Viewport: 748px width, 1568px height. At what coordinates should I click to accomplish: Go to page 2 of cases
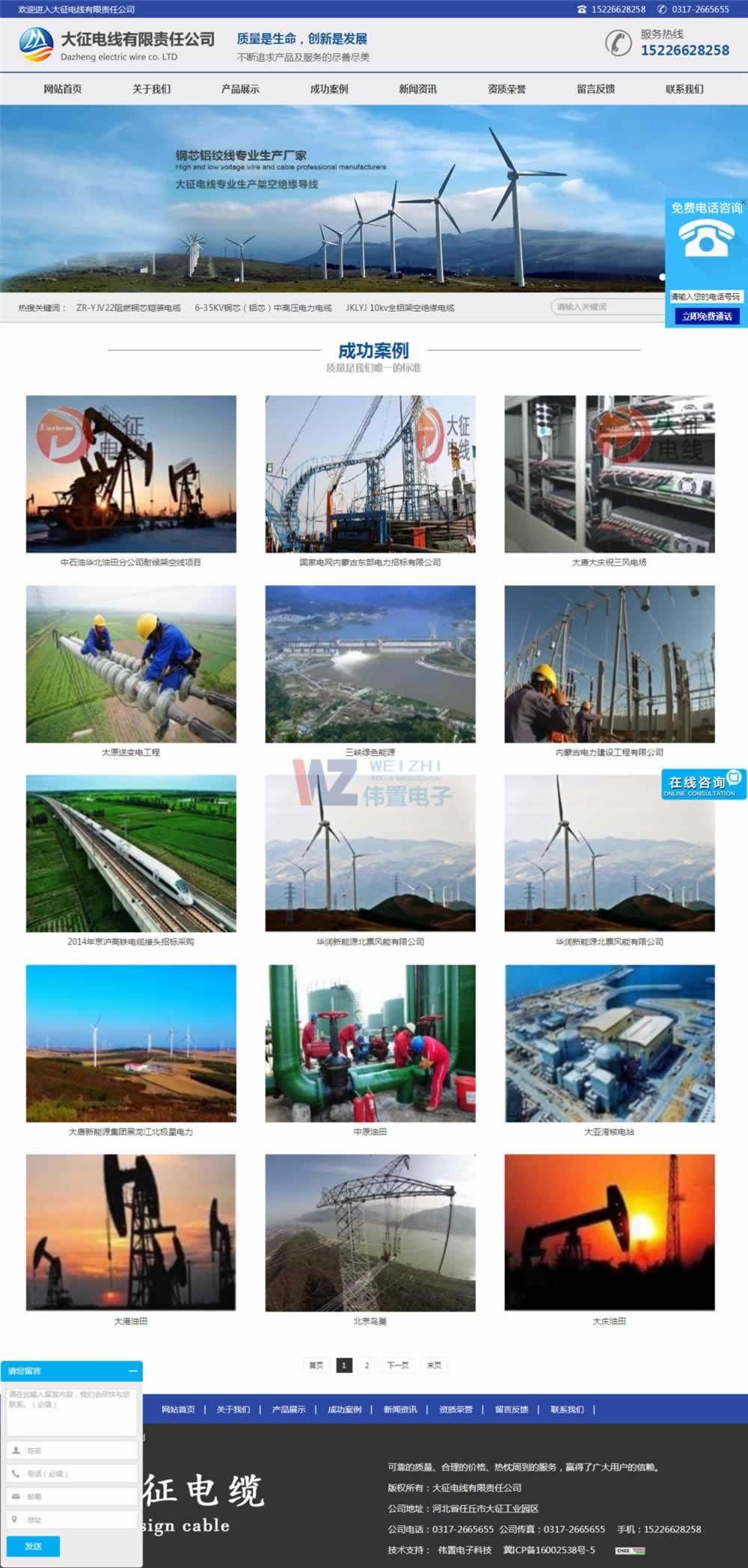click(367, 1365)
